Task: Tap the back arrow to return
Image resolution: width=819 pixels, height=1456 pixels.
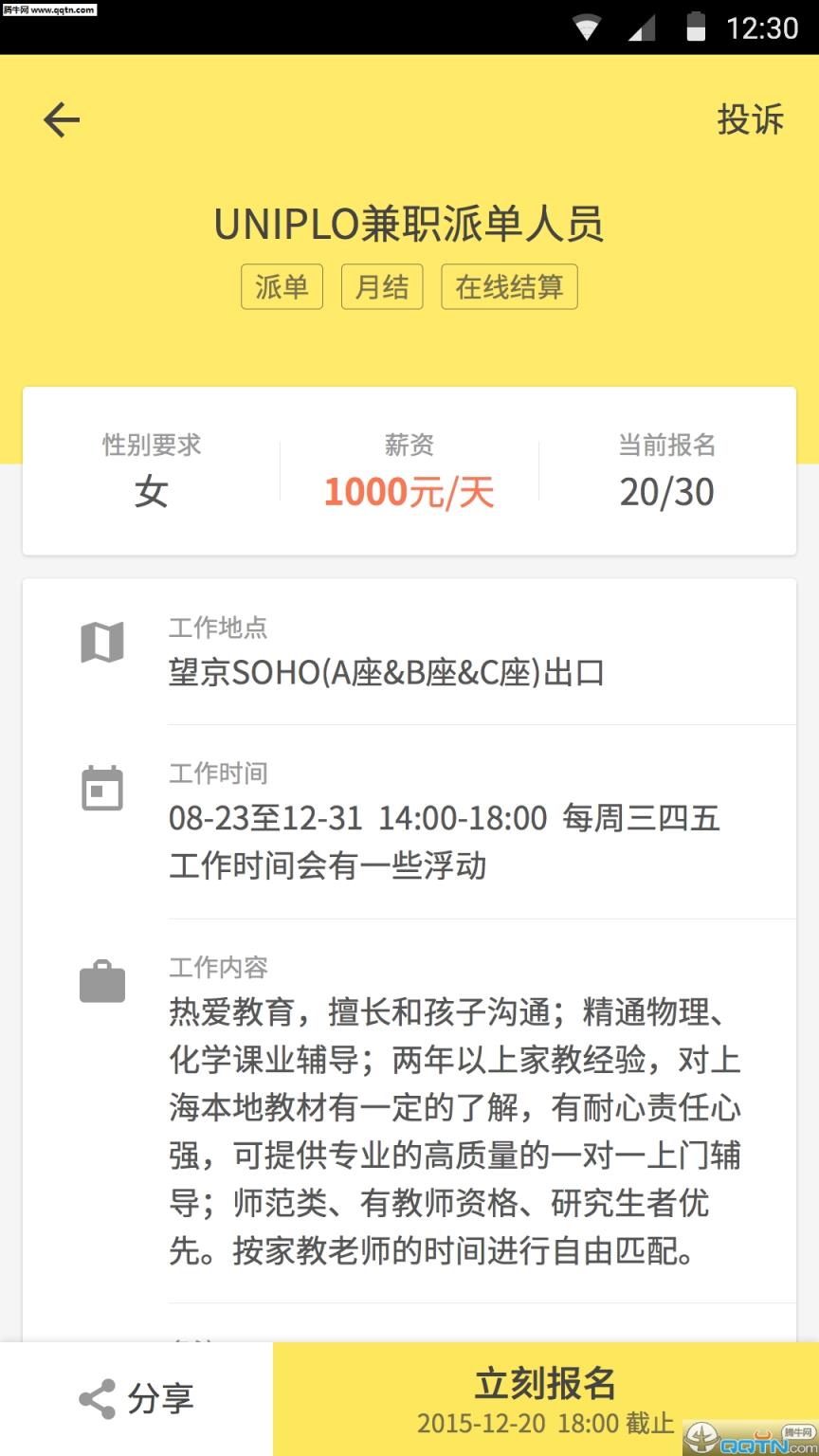Action: (x=61, y=118)
